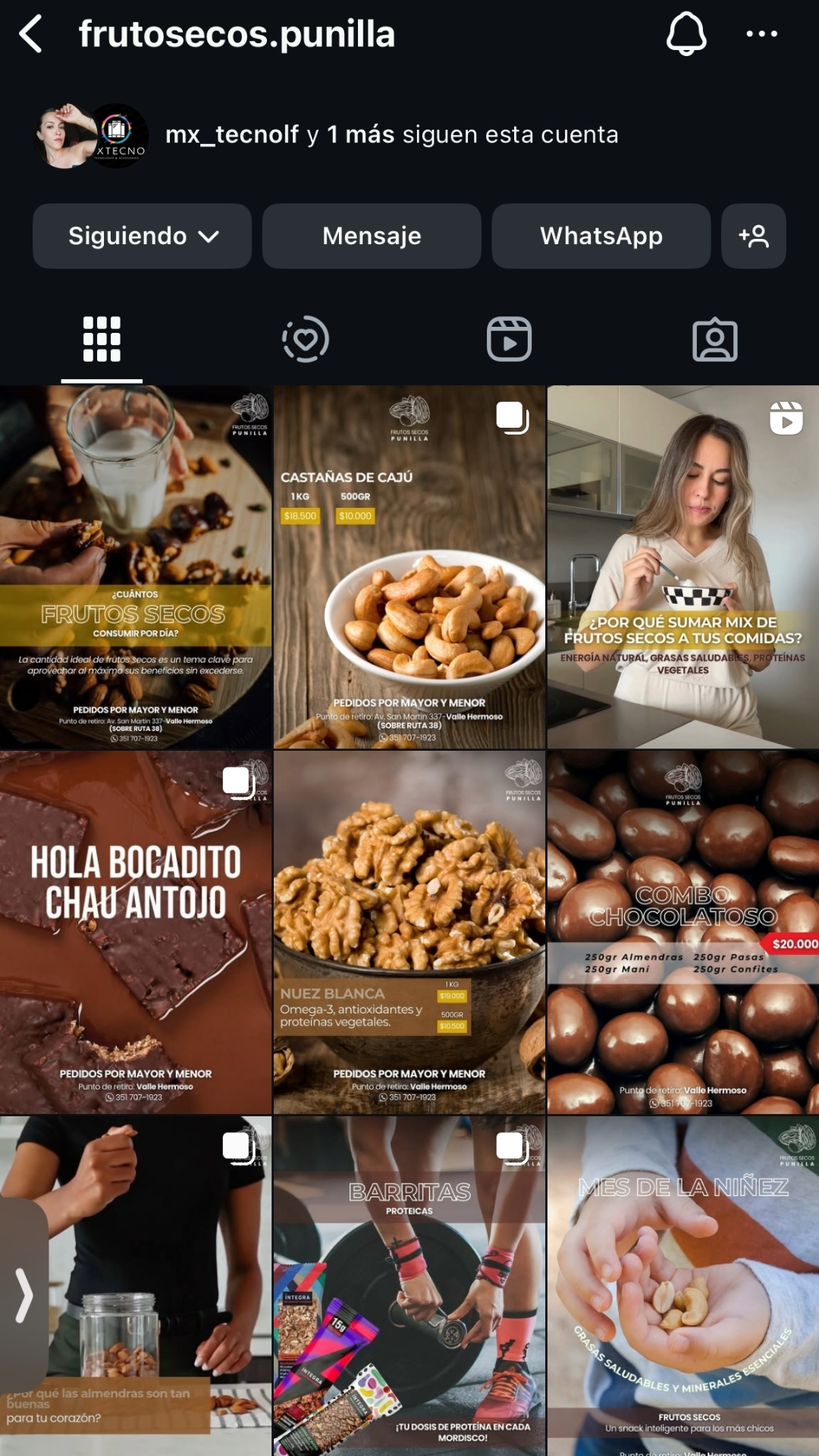Contact the account via WhatsApp
The height and width of the screenshot is (1456, 819).
click(601, 236)
